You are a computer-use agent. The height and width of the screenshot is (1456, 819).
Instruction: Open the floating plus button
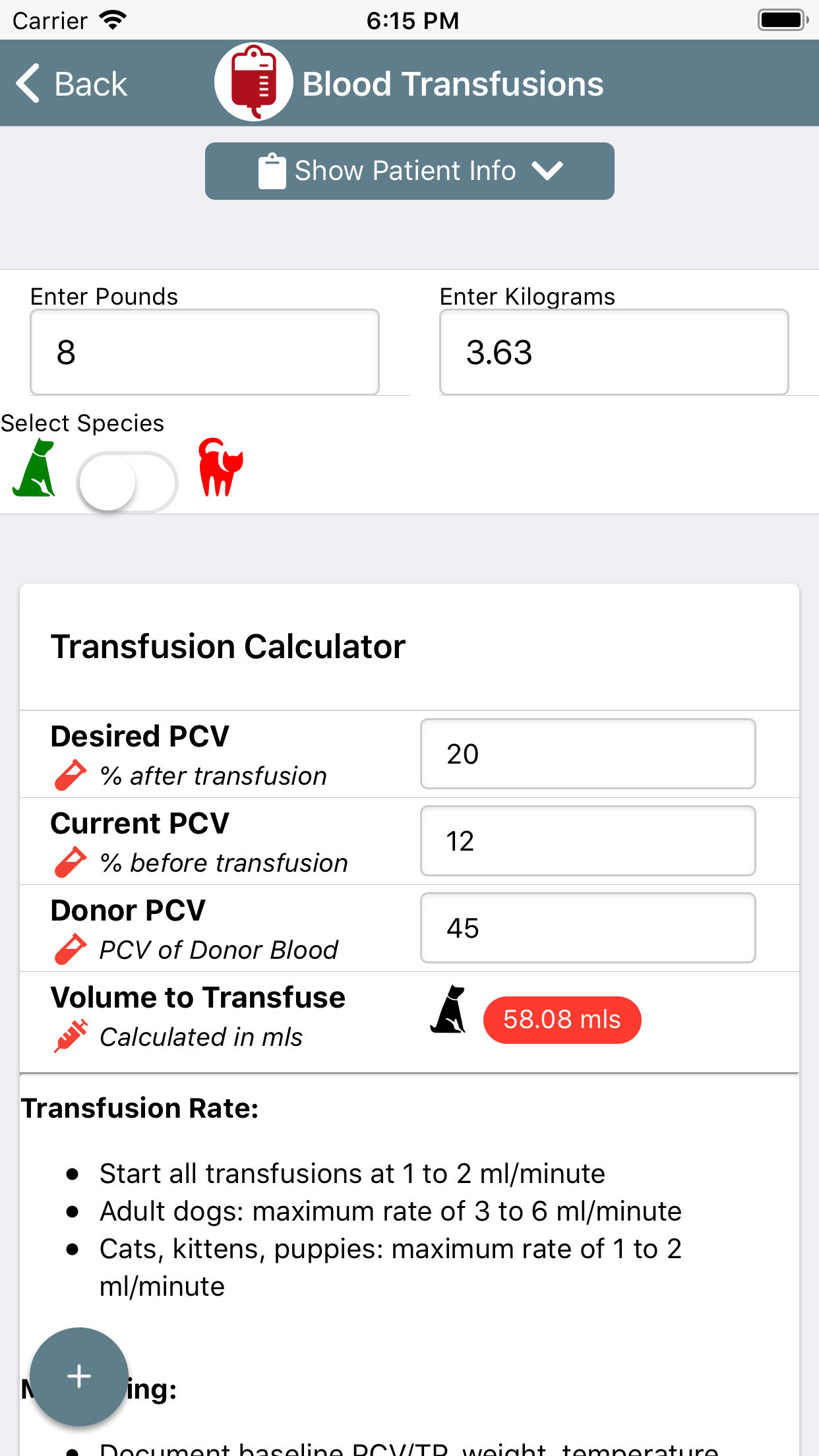pos(79,1376)
